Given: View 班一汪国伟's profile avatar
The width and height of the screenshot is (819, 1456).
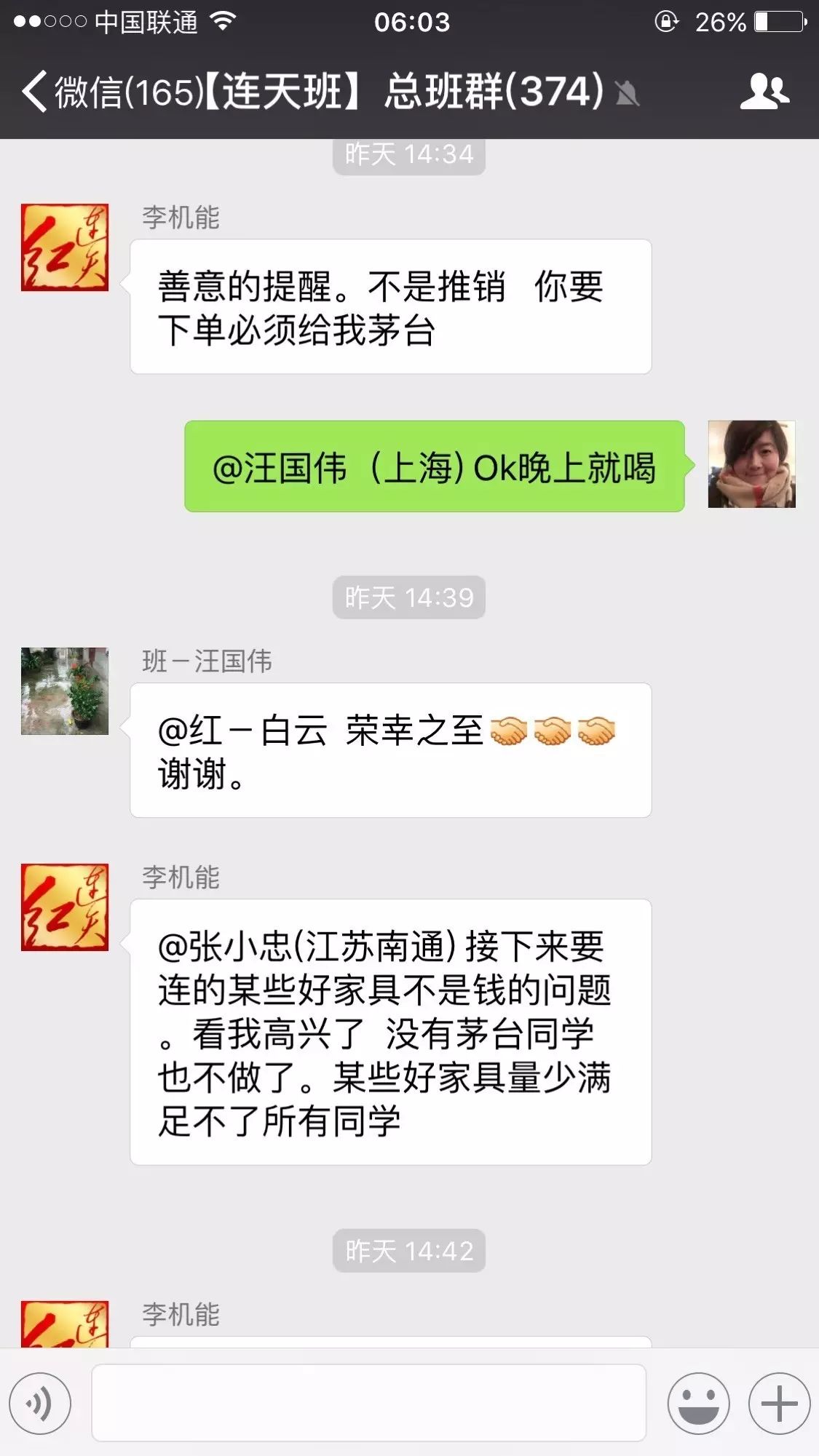Looking at the screenshot, I should [x=65, y=691].
